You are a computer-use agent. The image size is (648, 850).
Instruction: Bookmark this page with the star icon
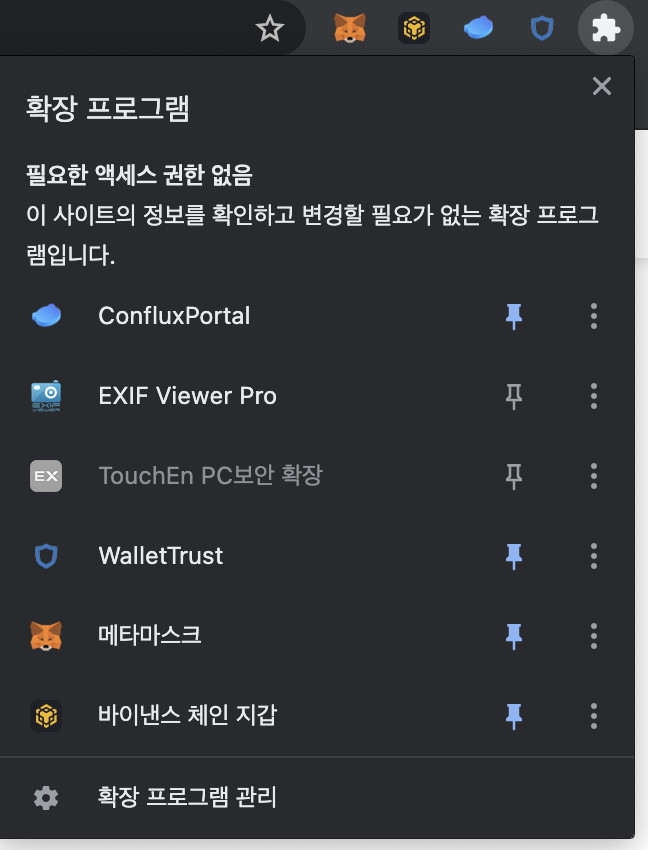(x=270, y=30)
